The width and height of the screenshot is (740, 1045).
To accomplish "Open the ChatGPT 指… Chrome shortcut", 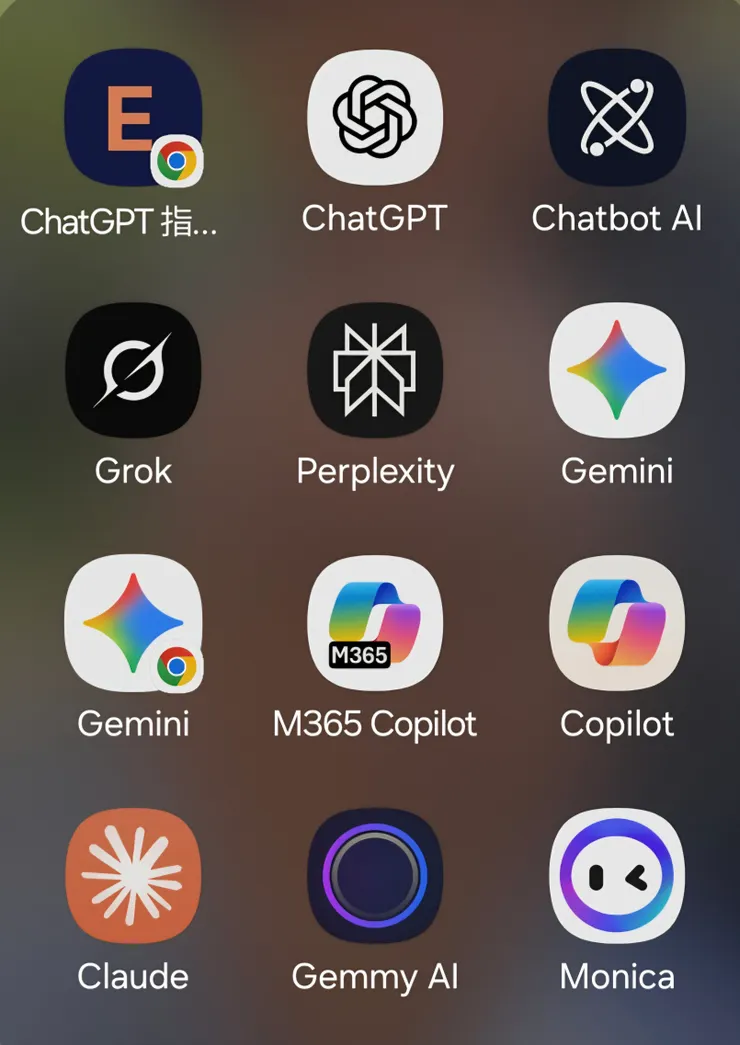I will 133,117.
